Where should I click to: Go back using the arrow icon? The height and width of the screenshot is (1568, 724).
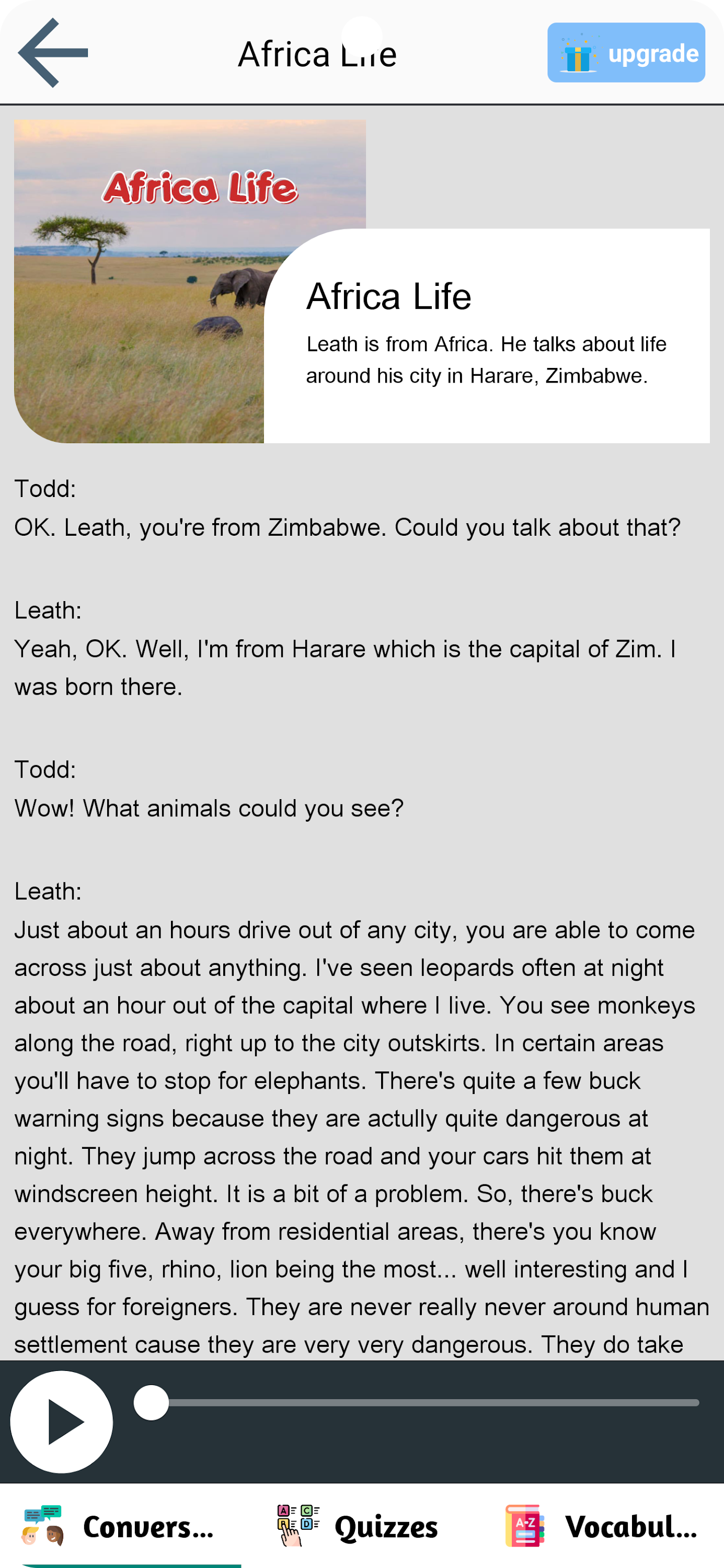(53, 53)
